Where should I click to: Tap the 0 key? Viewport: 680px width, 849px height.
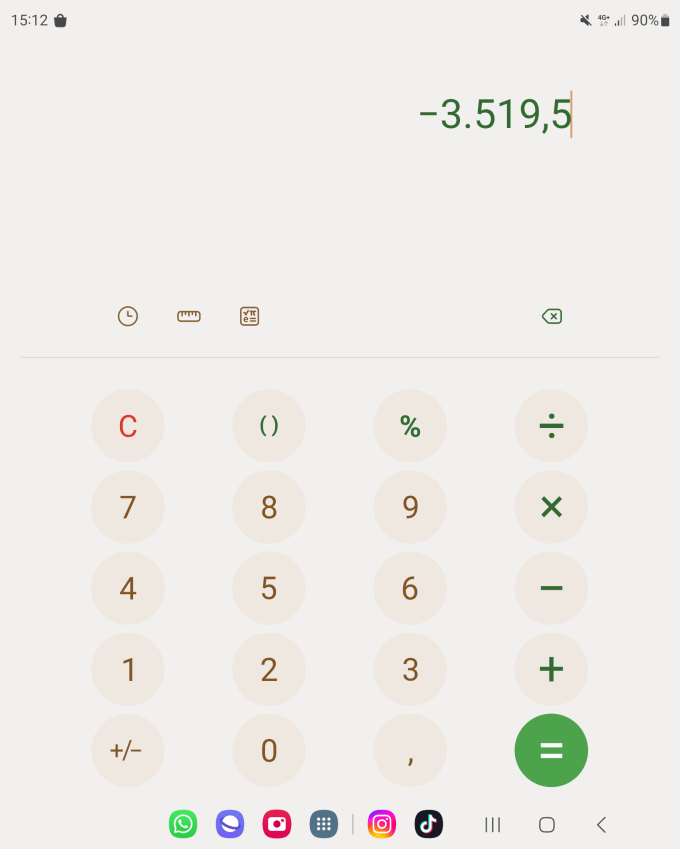click(269, 750)
